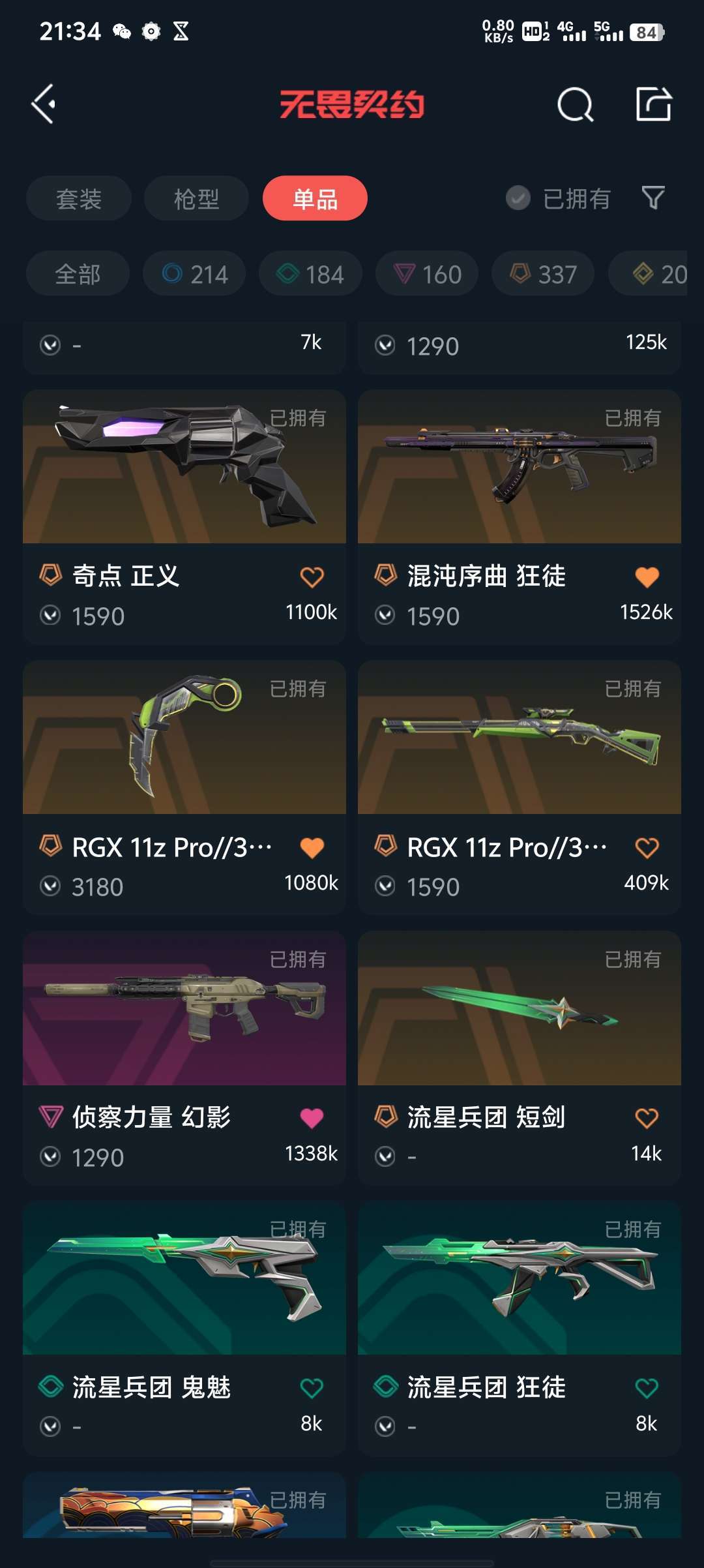Filter by the 337 rarity chip
704x1568 pixels.
click(x=543, y=274)
